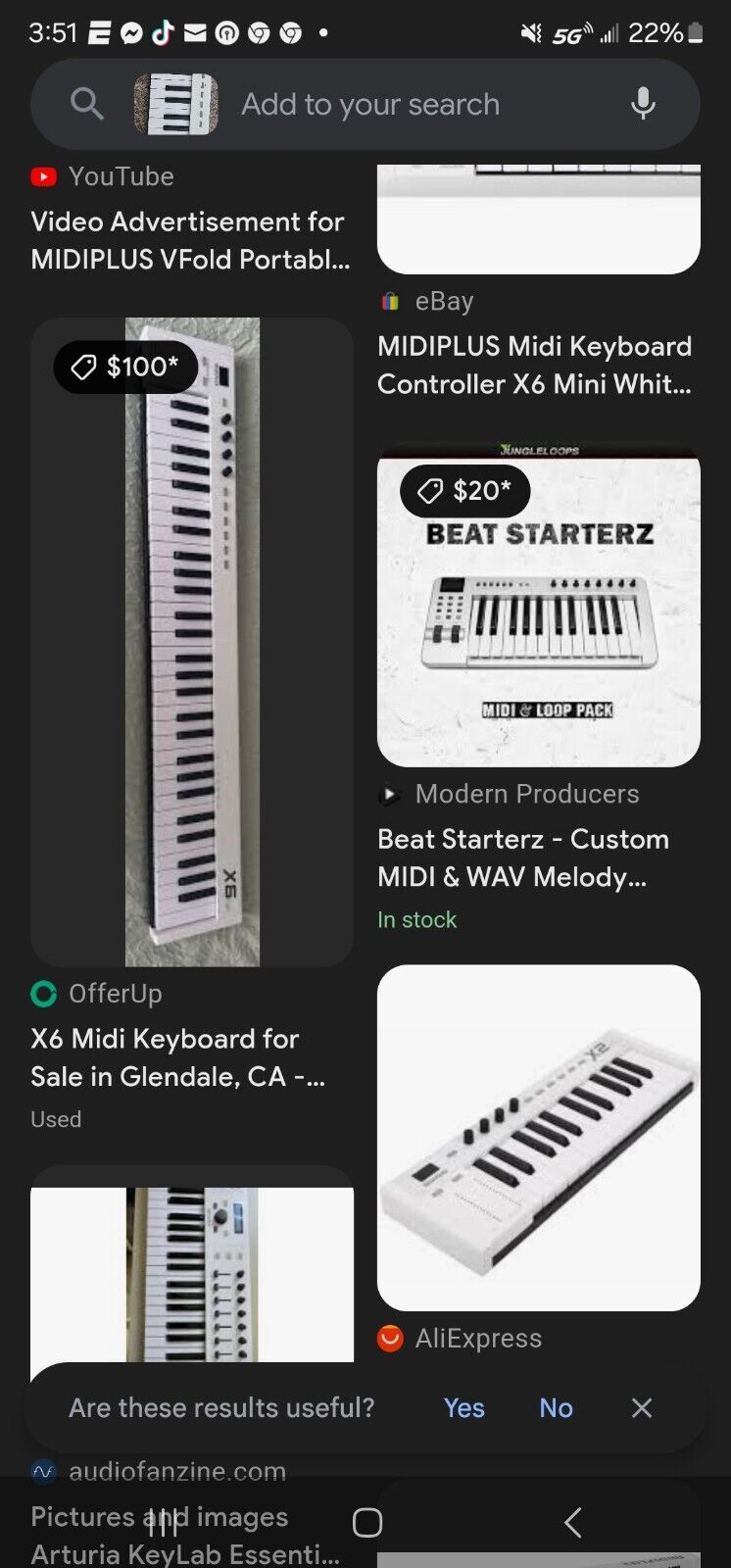Screen dimensions: 731x1568
Task: Open the YouTube result icon
Action: pos(43,176)
